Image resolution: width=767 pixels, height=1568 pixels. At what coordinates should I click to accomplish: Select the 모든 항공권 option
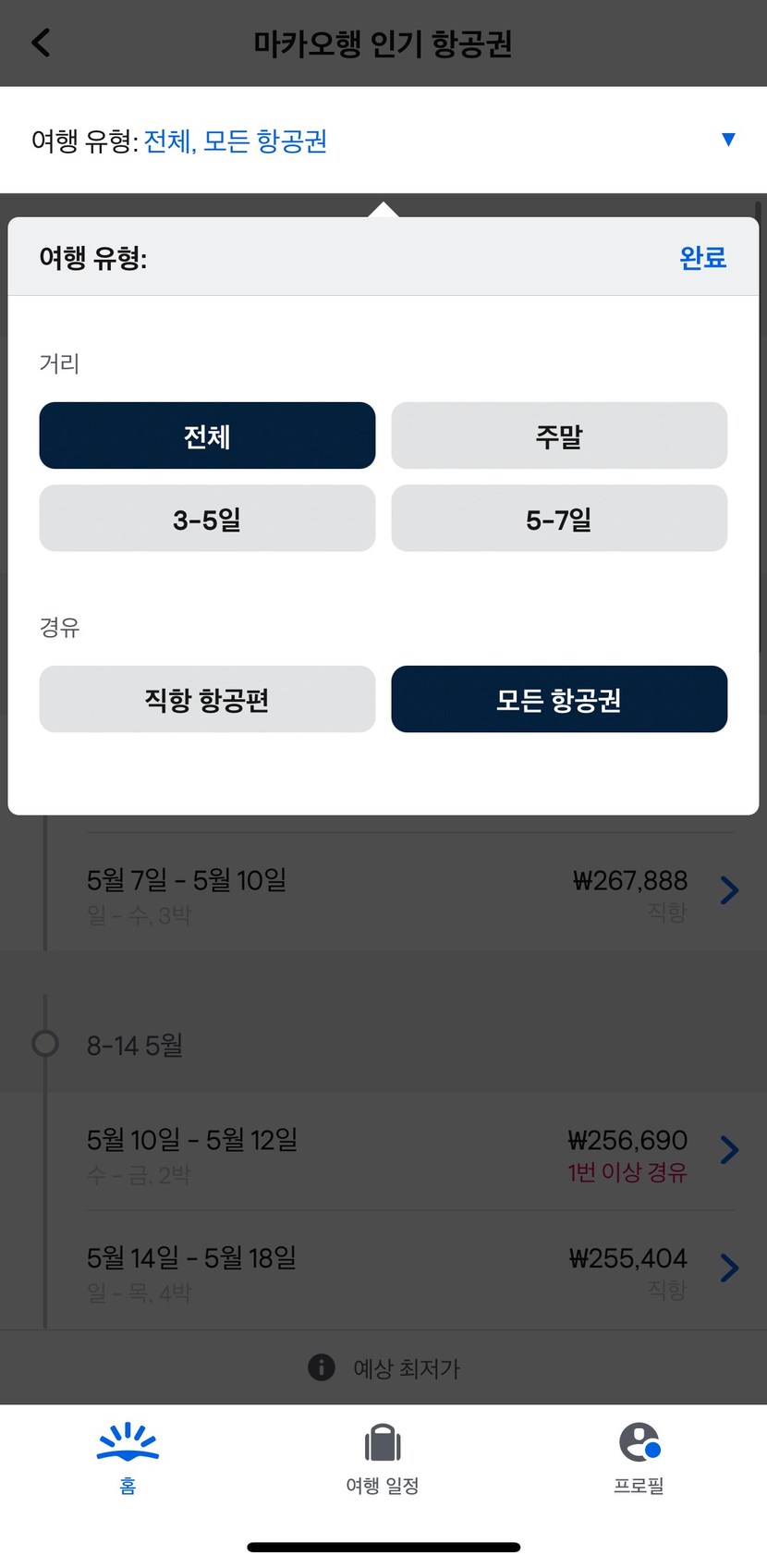click(559, 699)
